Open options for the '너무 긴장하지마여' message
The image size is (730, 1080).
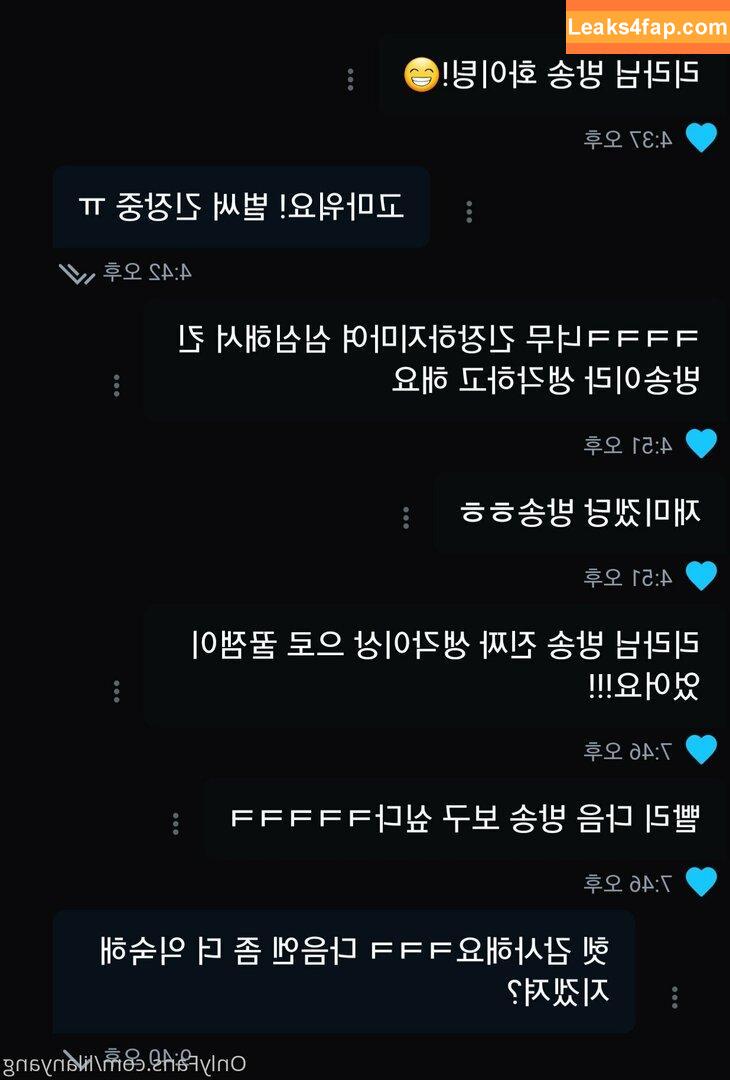pyautogui.click(x=117, y=385)
